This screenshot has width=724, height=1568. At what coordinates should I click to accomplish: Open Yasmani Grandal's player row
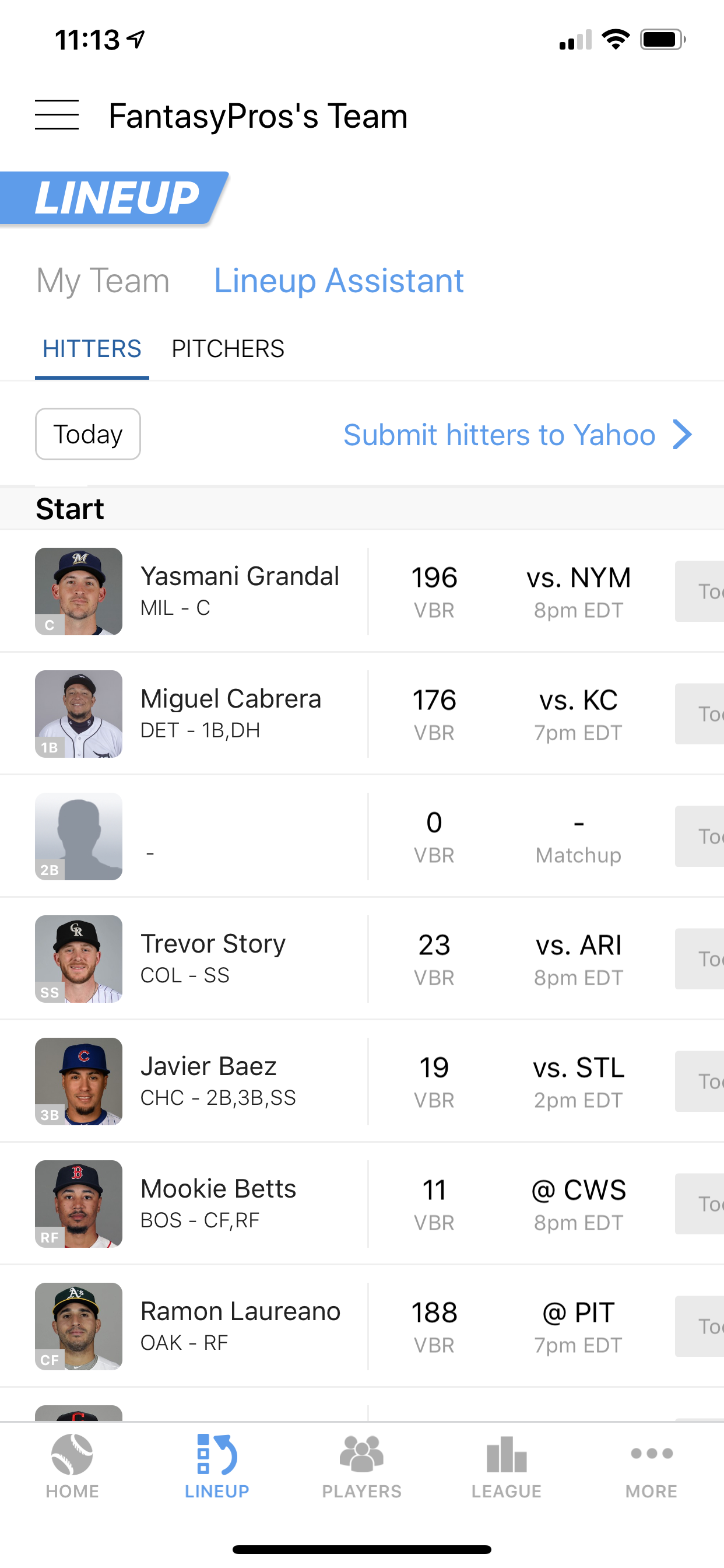pos(240,590)
